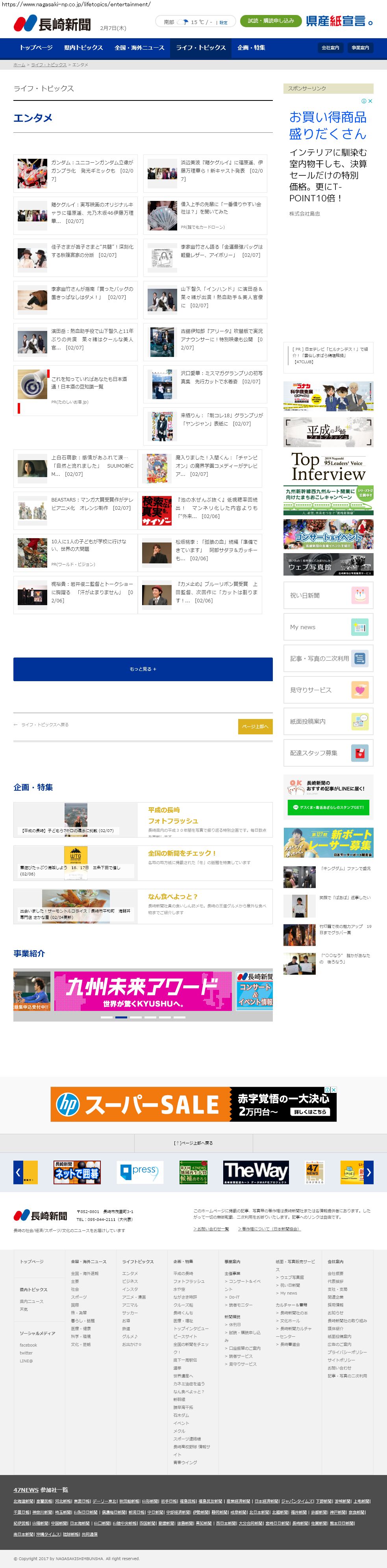
Task: Show previous partner logos with left arrow
Action: pos(18,1172)
